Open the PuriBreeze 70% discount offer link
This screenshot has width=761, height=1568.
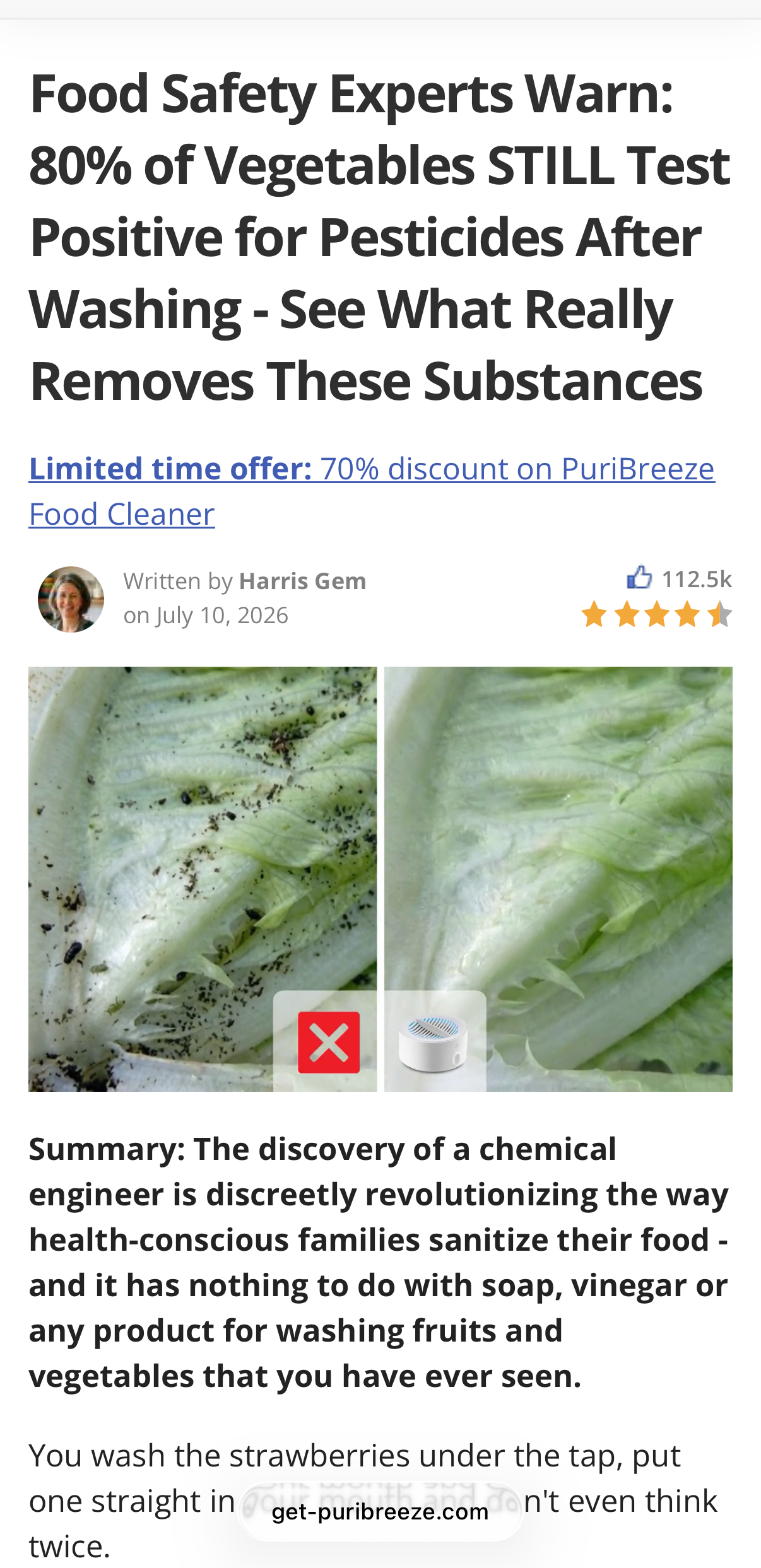tap(372, 491)
